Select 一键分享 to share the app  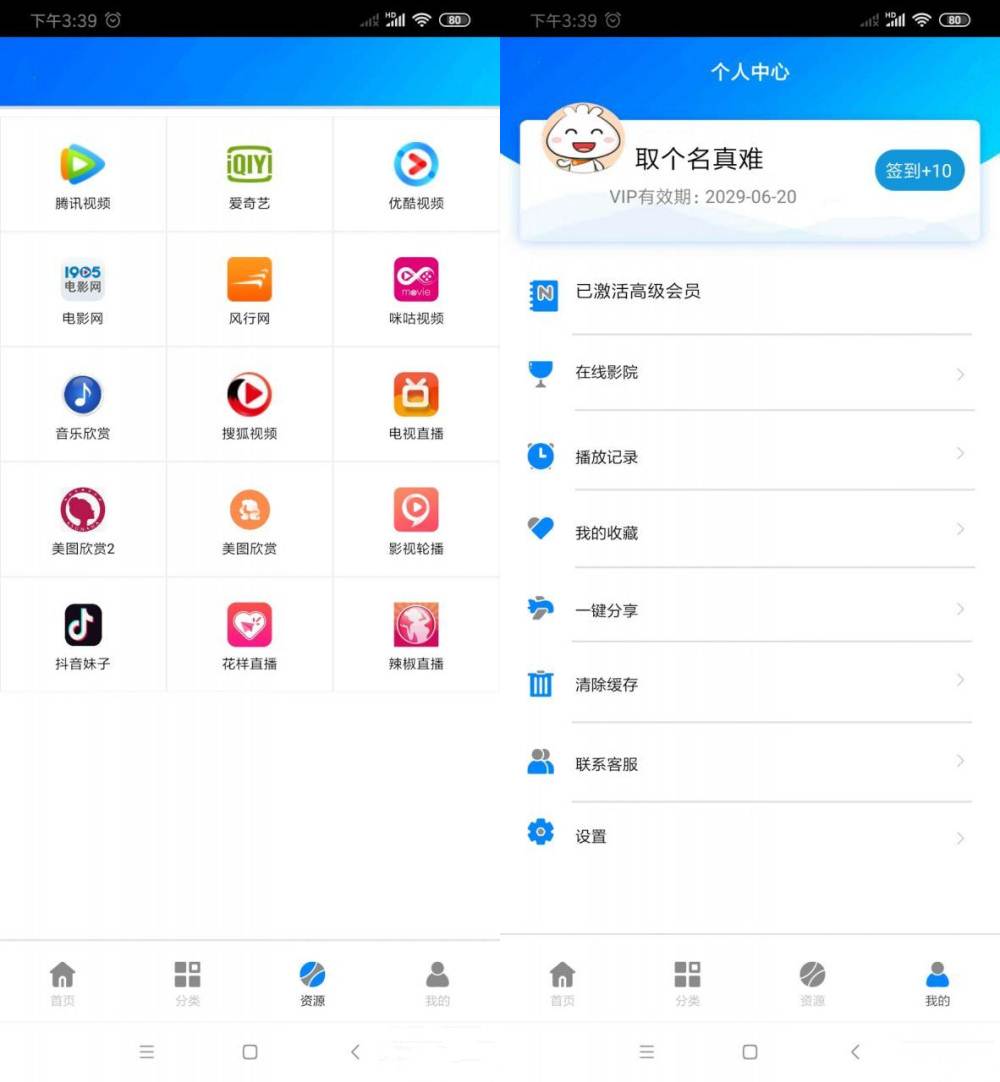tap(750, 610)
